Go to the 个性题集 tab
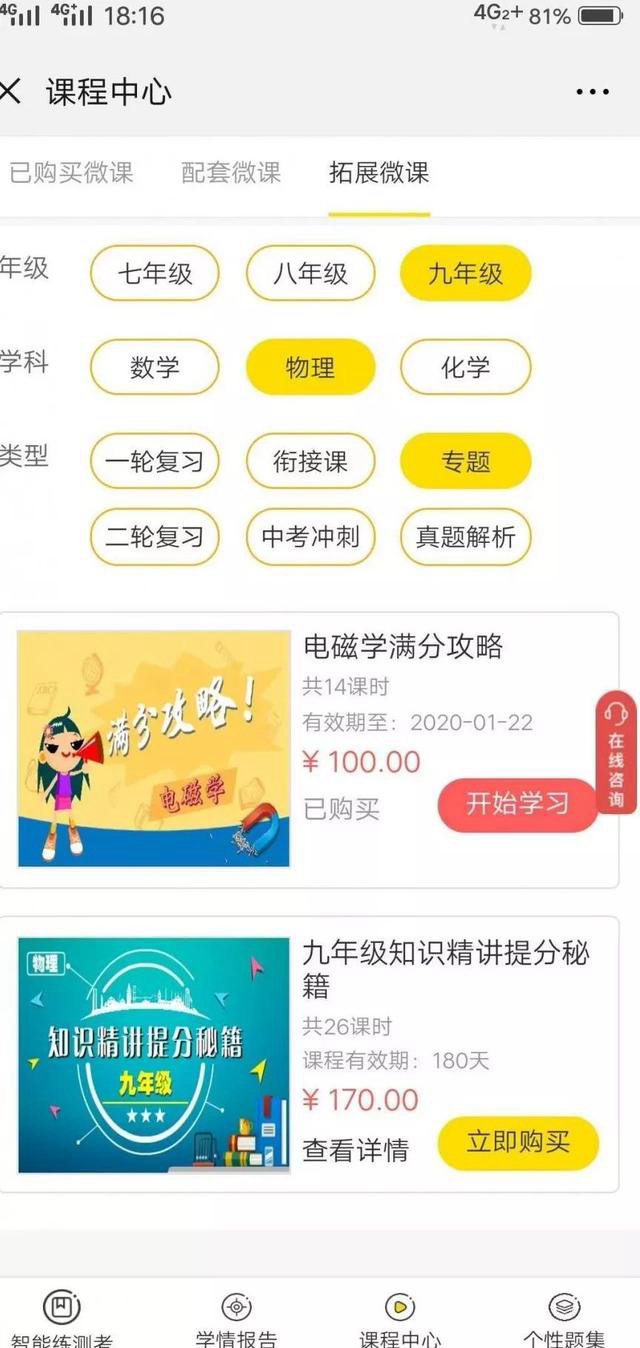This screenshot has height=1348, width=640. click(564, 1320)
